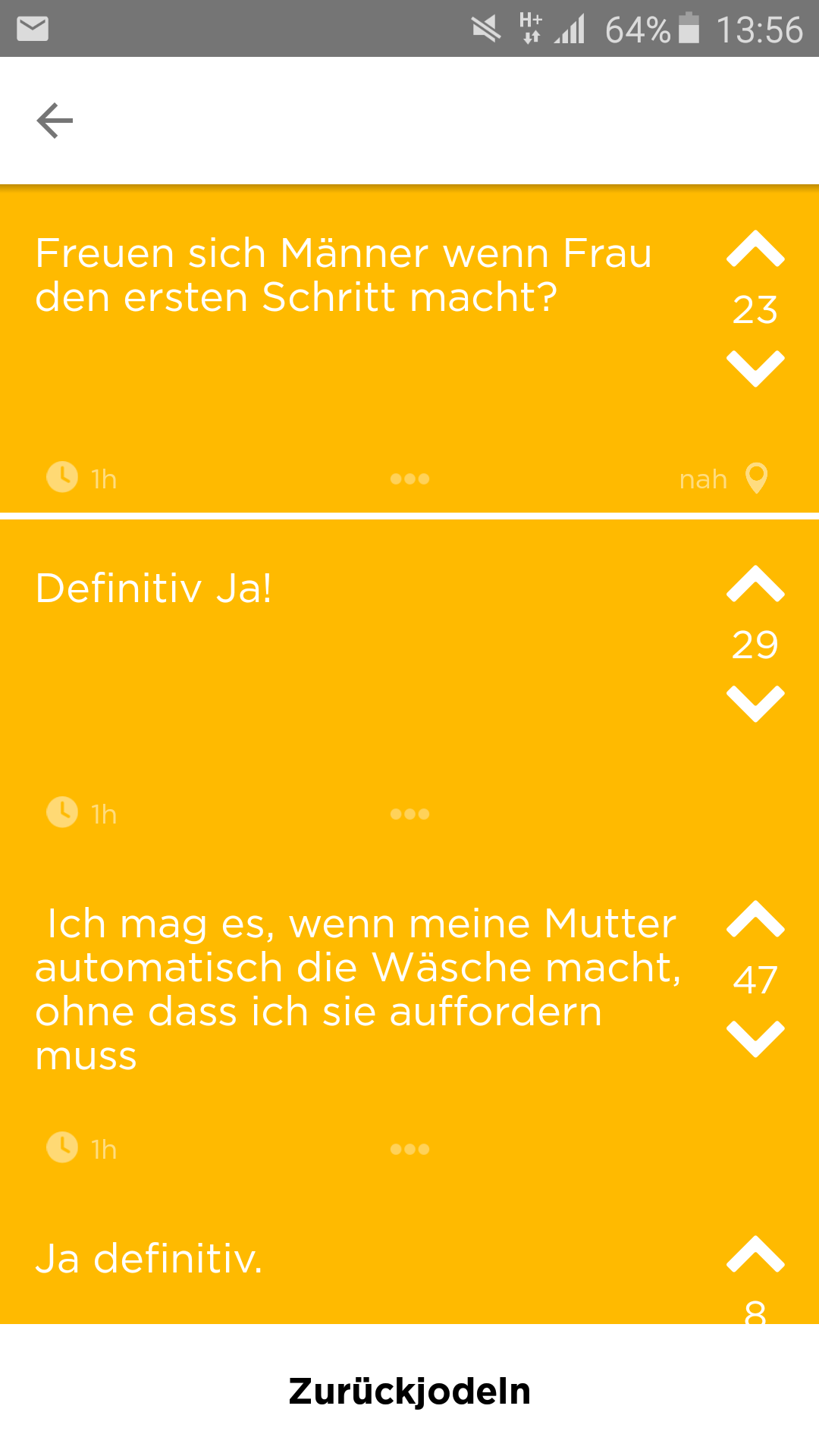Open more options for the 'Definitiv Ja!' reply
This screenshot has width=819, height=1456.
409,814
